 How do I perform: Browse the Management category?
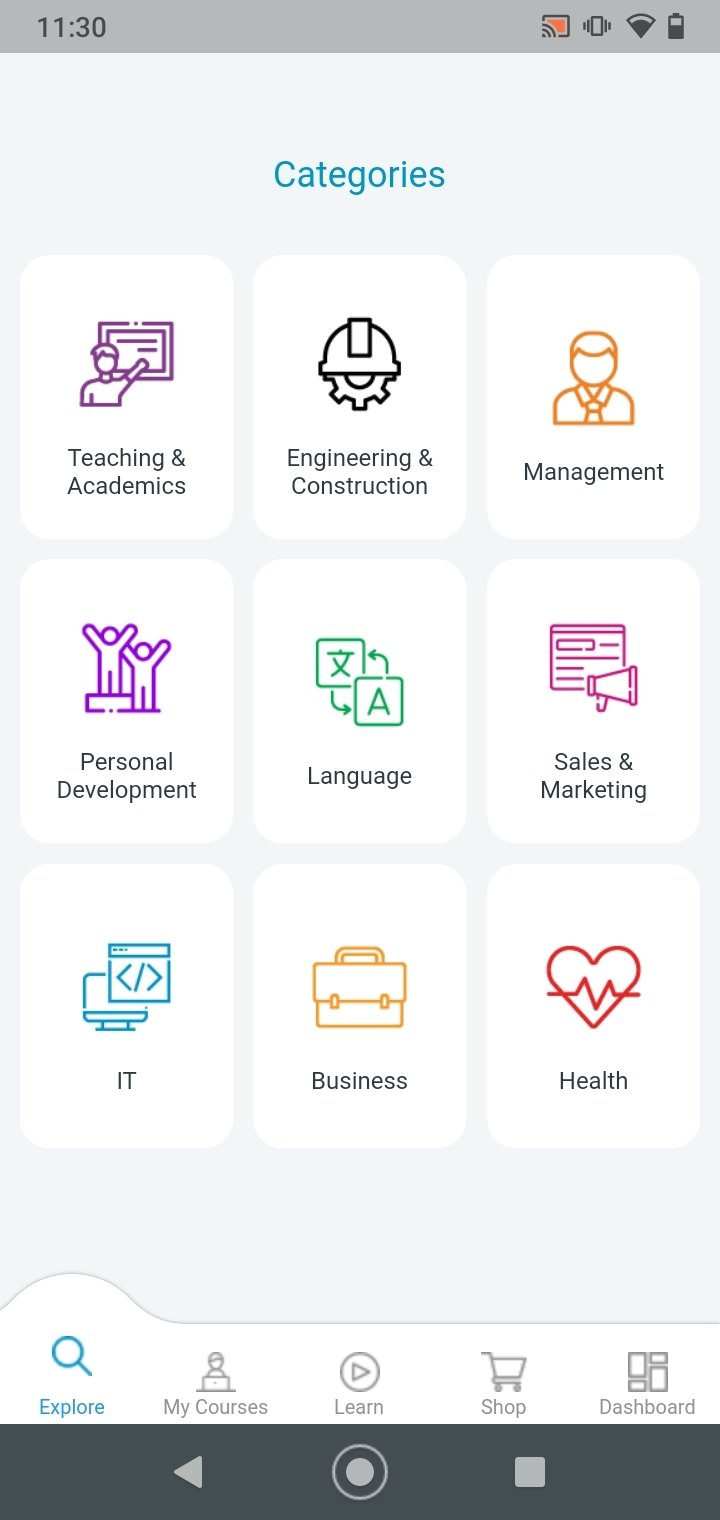pyautogui.click(x=594, y=397)
